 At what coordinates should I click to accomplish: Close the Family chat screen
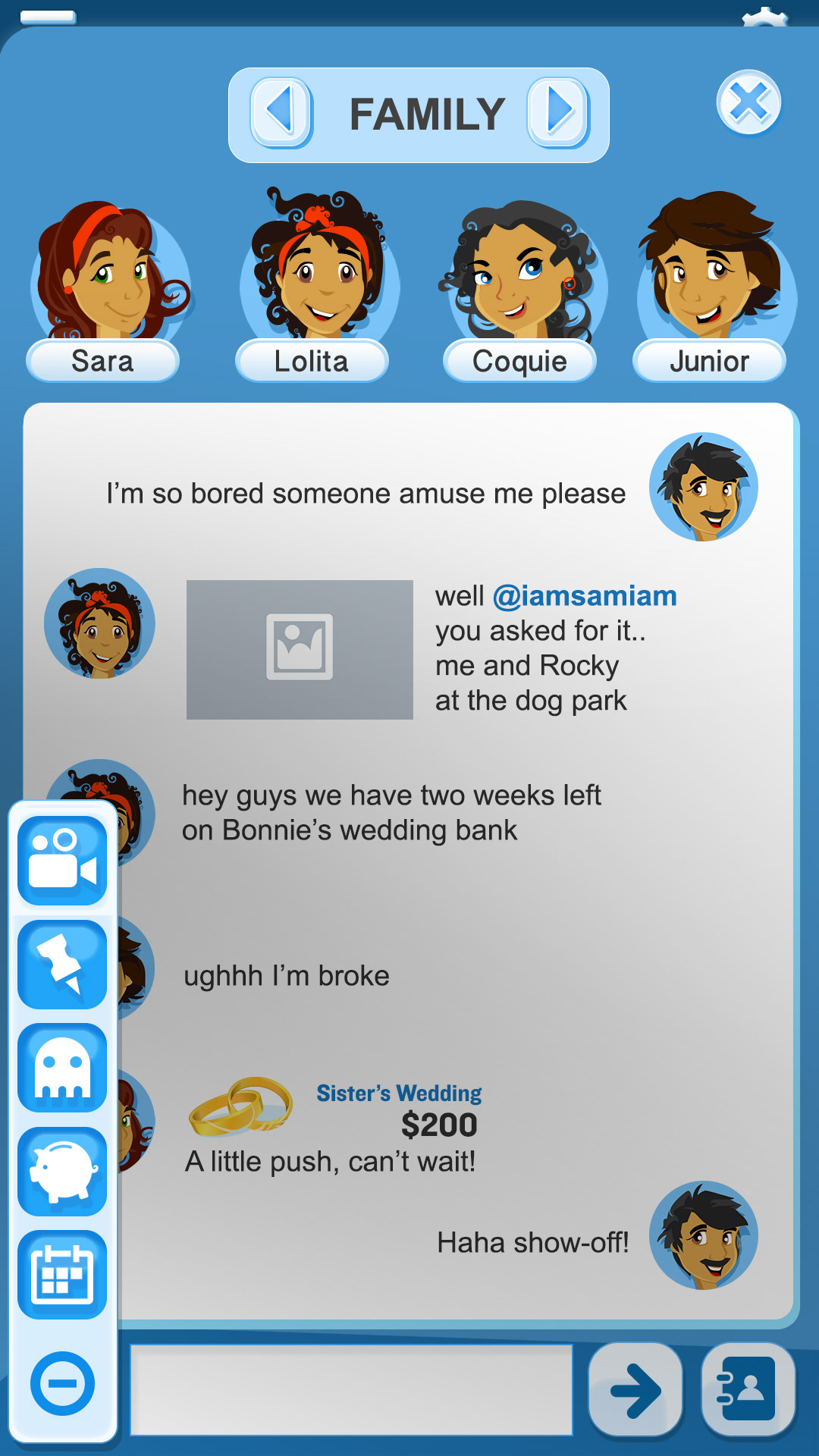(748, 102)
